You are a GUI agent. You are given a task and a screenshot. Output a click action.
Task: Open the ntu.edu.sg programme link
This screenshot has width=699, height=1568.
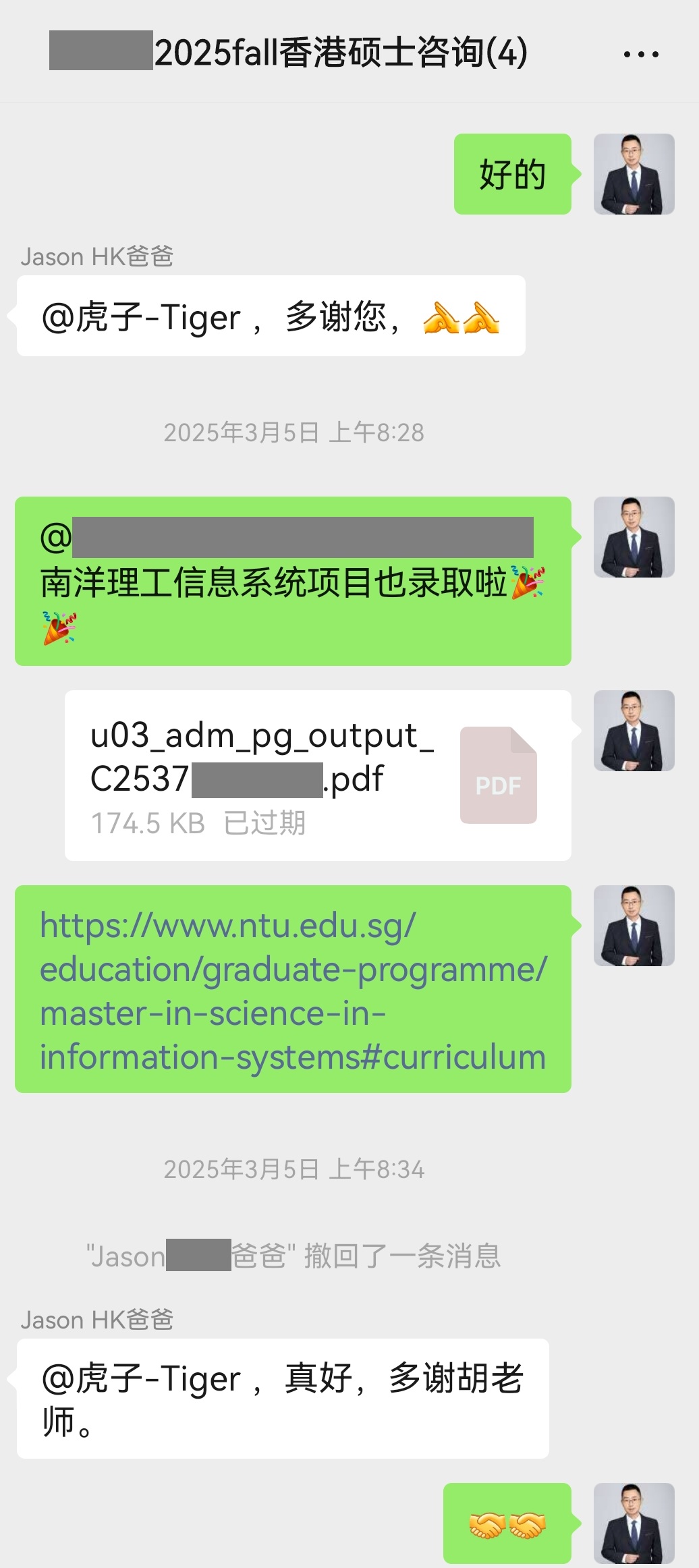pyautogui.click(x=293, y=989)
